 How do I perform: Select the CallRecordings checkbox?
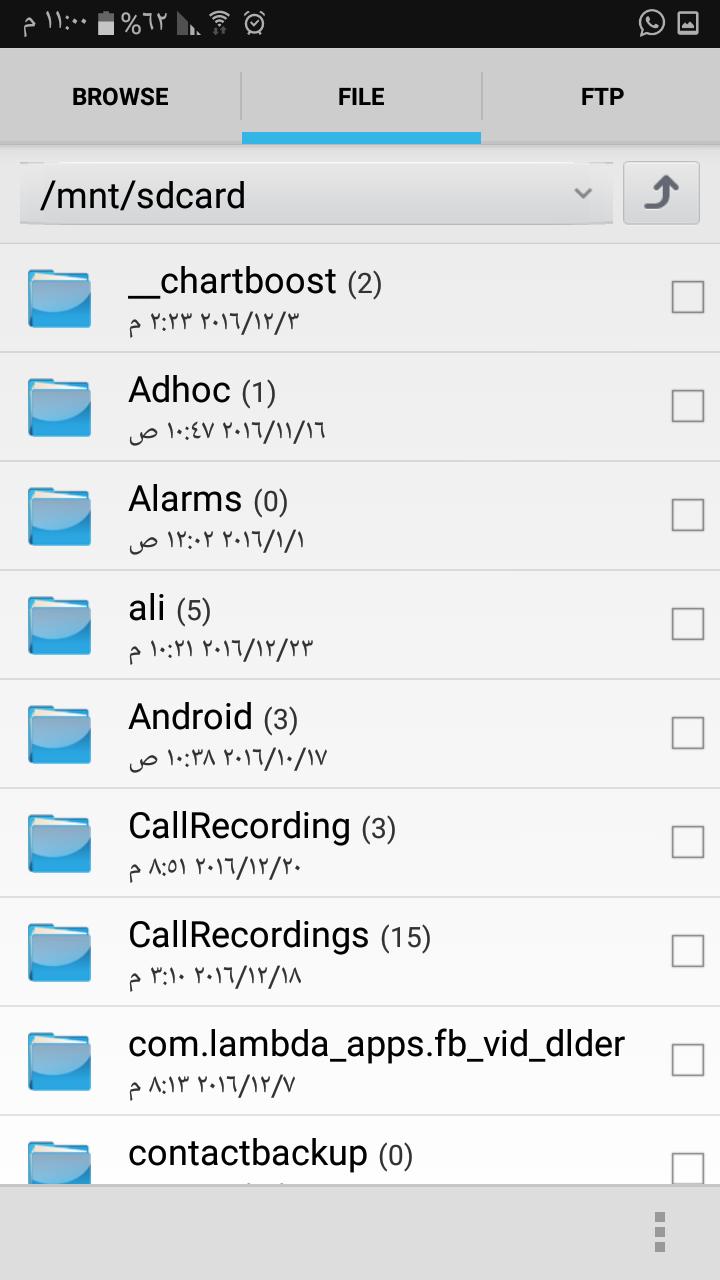(x=687, y=951)
